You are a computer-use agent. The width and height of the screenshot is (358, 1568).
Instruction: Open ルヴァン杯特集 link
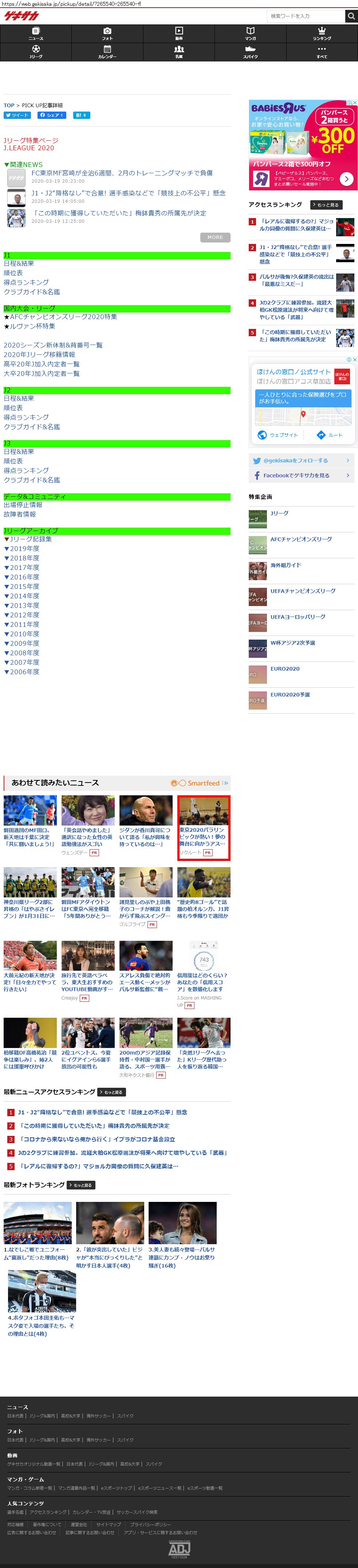30,326
